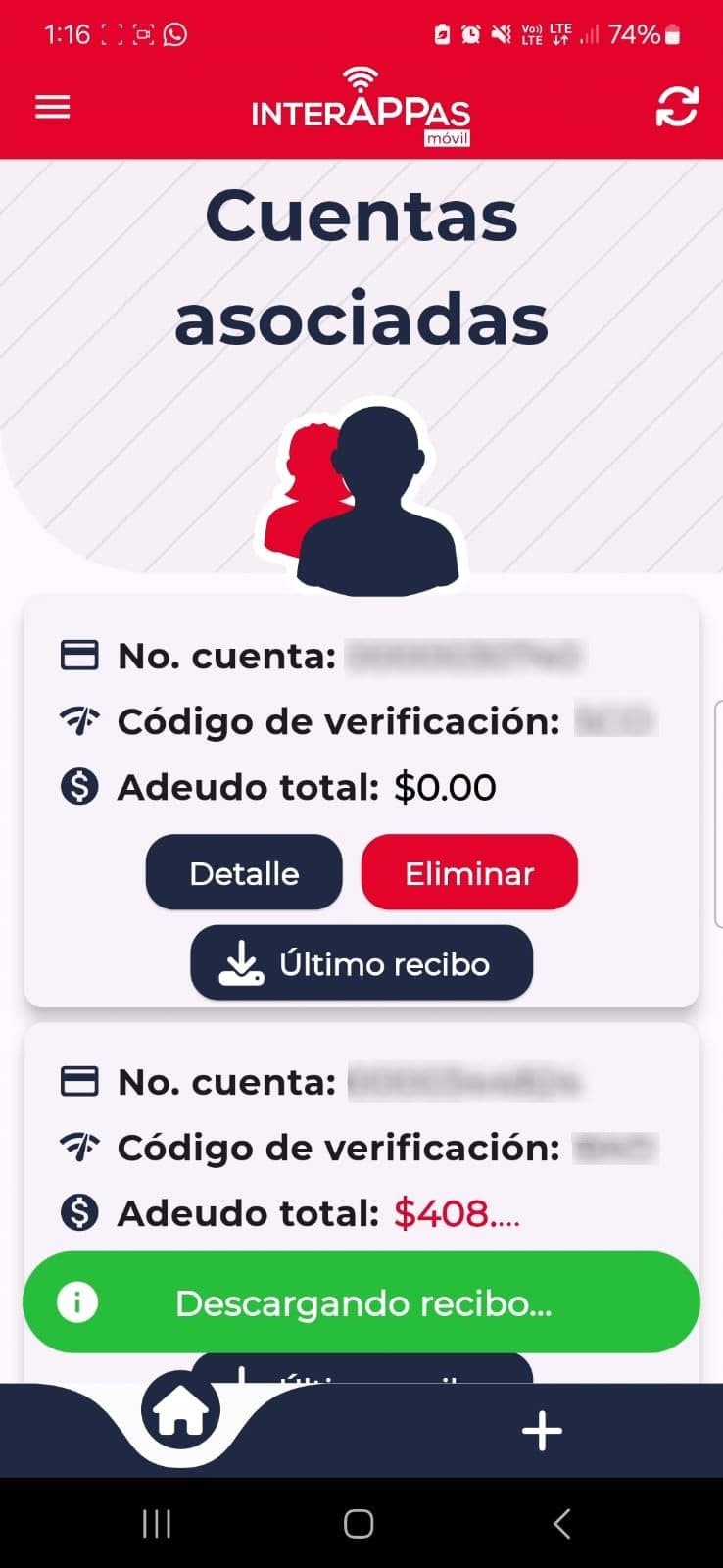Go back with the system back button
723x1568 pixels.
point(561,1524)
